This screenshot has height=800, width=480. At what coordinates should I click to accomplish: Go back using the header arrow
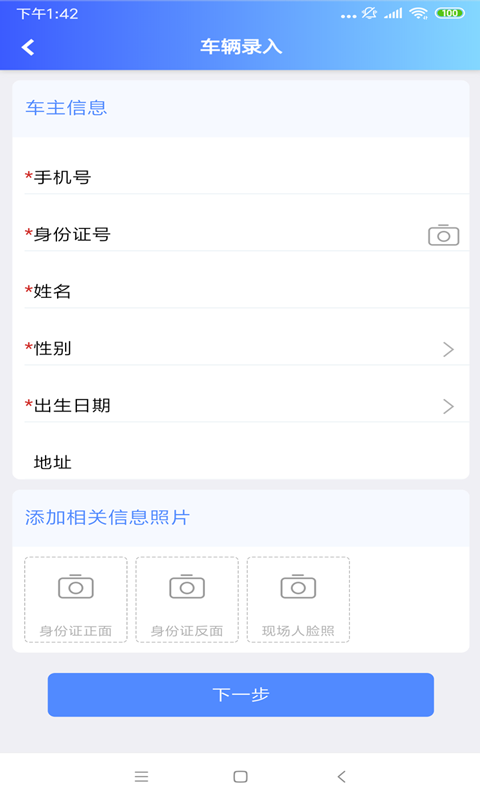click(28, 47)
